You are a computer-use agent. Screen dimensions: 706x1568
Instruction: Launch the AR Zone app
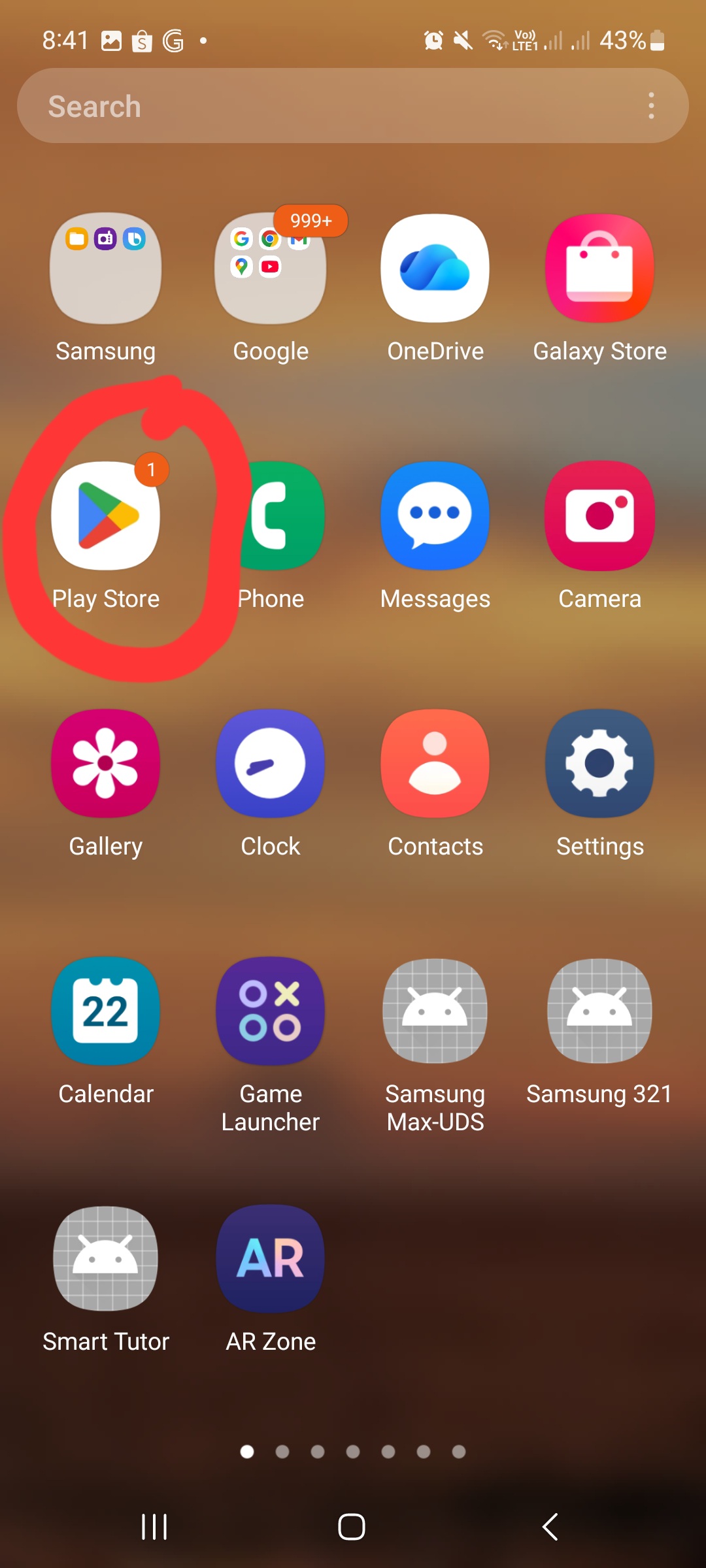click(271, 1258)
